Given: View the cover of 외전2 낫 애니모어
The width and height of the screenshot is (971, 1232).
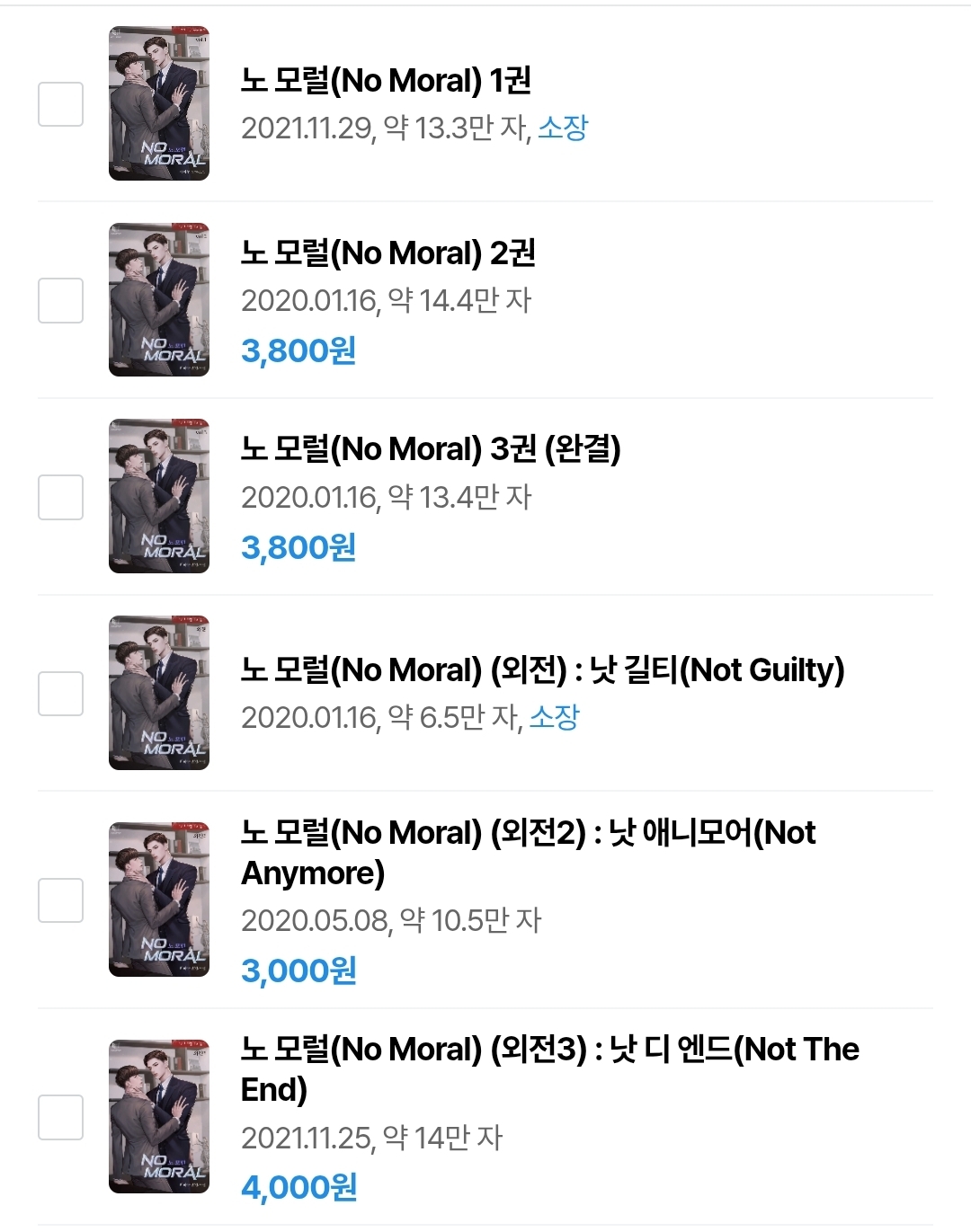Looking at the screenshot, I should coord(159,899).
